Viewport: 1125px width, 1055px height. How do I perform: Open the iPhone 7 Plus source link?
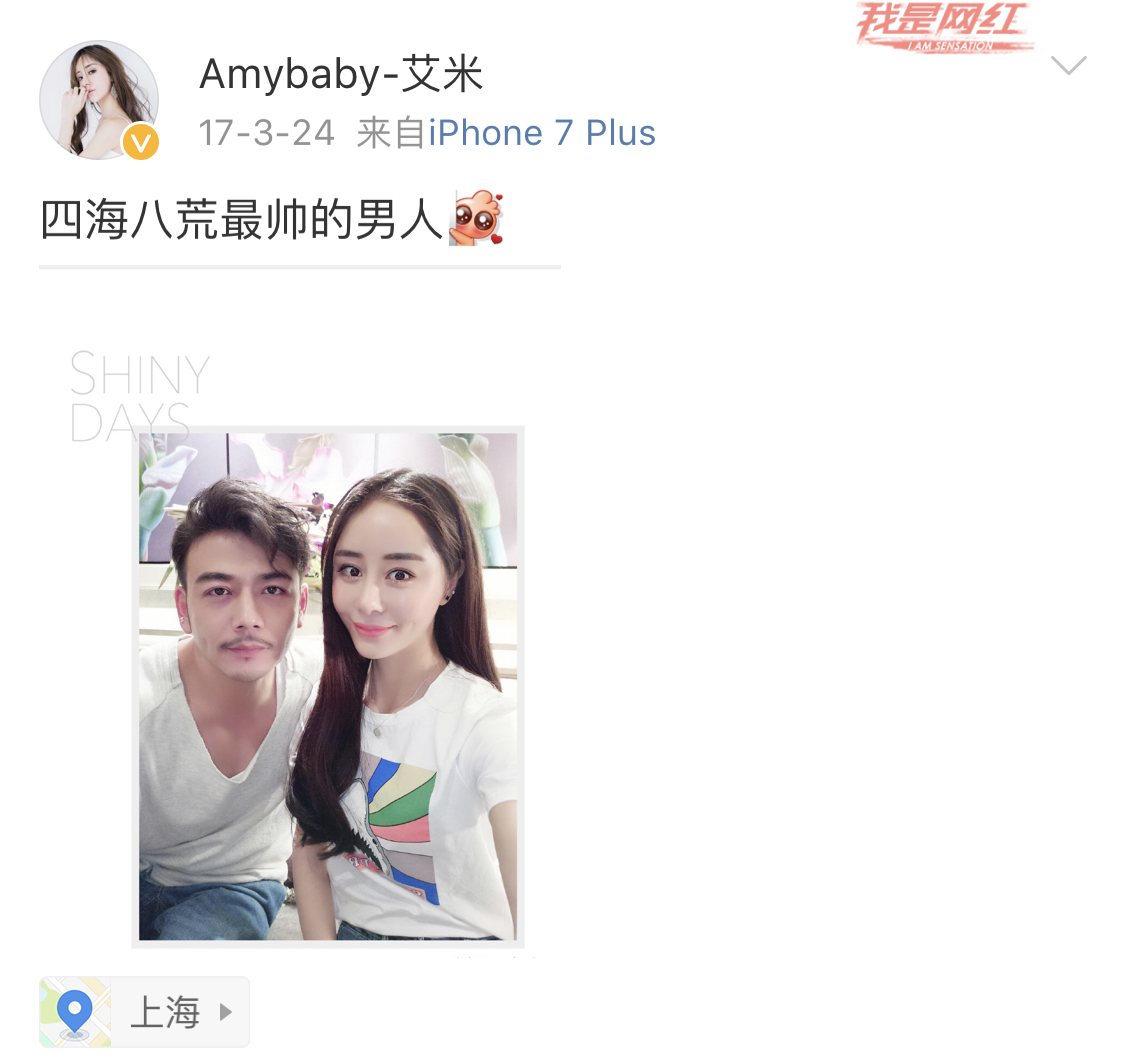(542, 133)
